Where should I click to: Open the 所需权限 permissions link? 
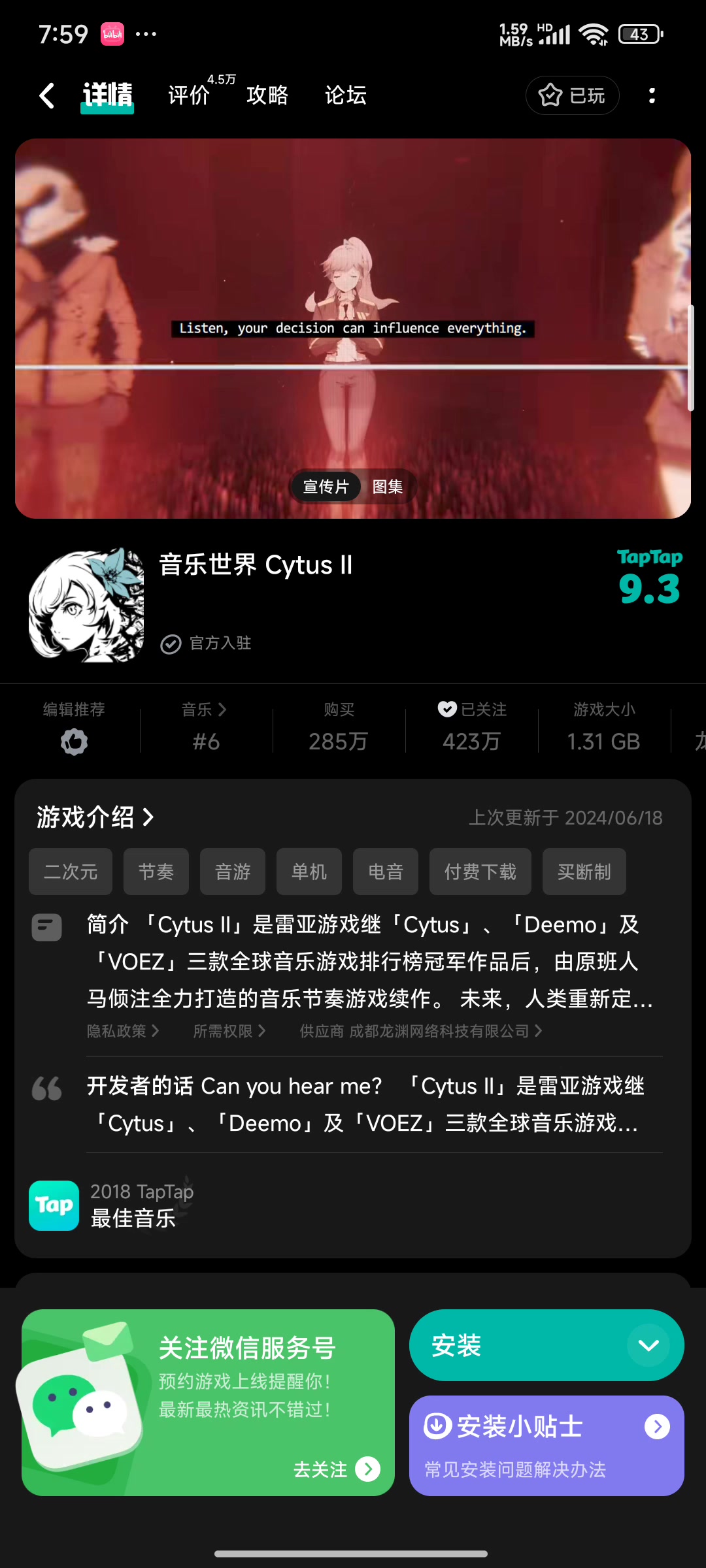[229, 1031]
